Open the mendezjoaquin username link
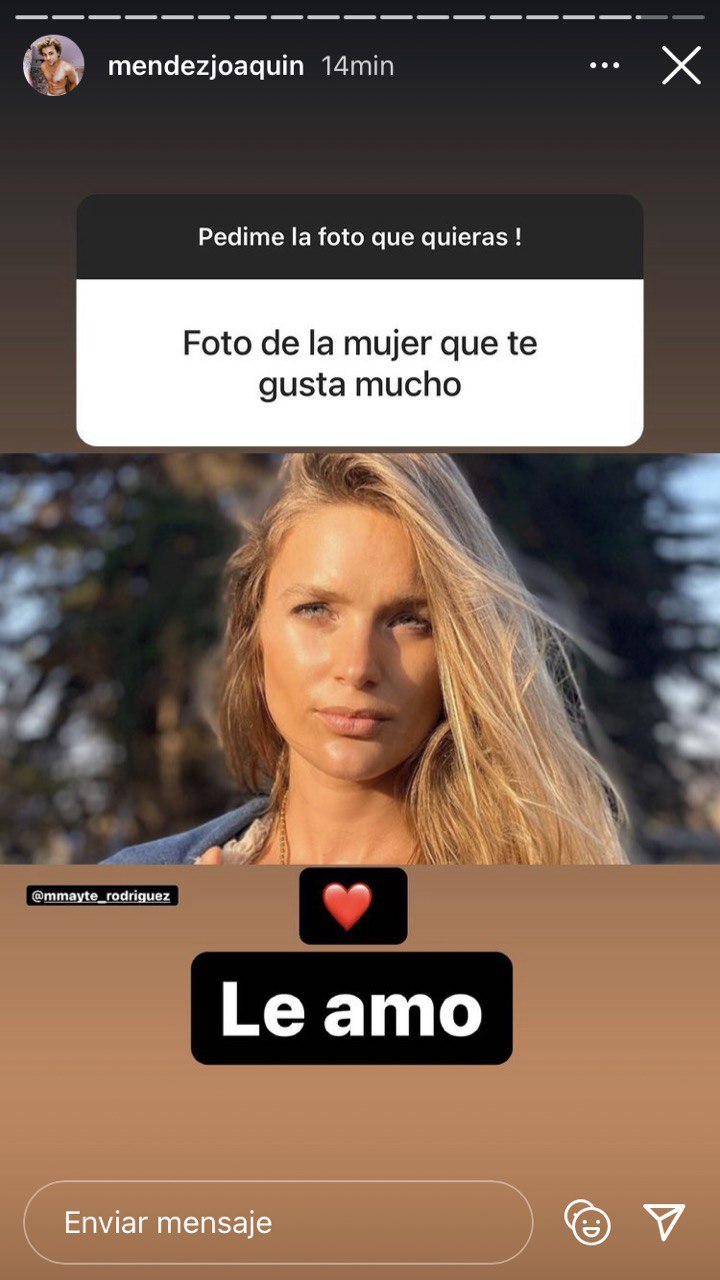The width and height of the screenshot is (720, 1280). (205, 67)
